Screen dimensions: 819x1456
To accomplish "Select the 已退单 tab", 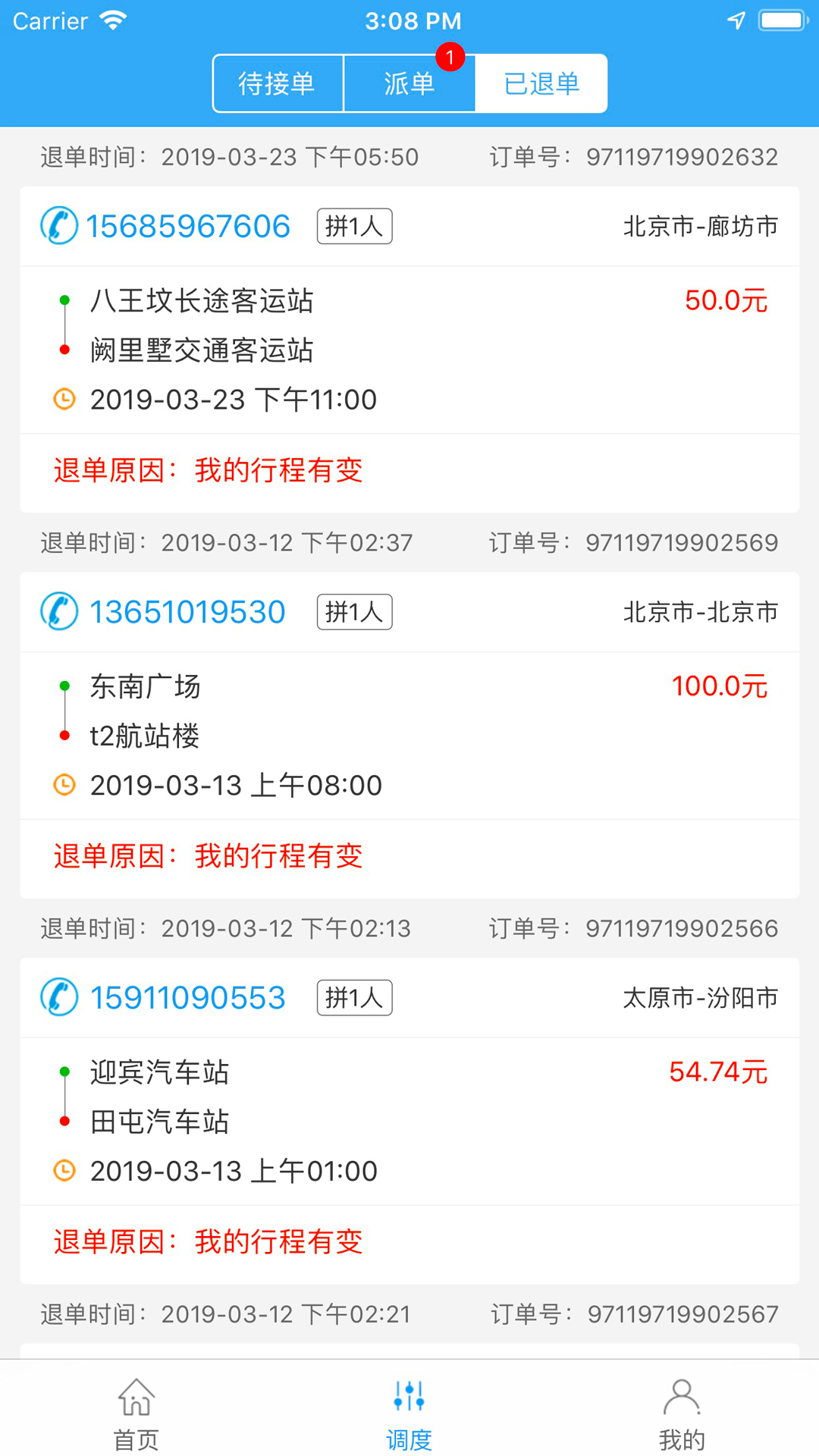I will [541, 83].
